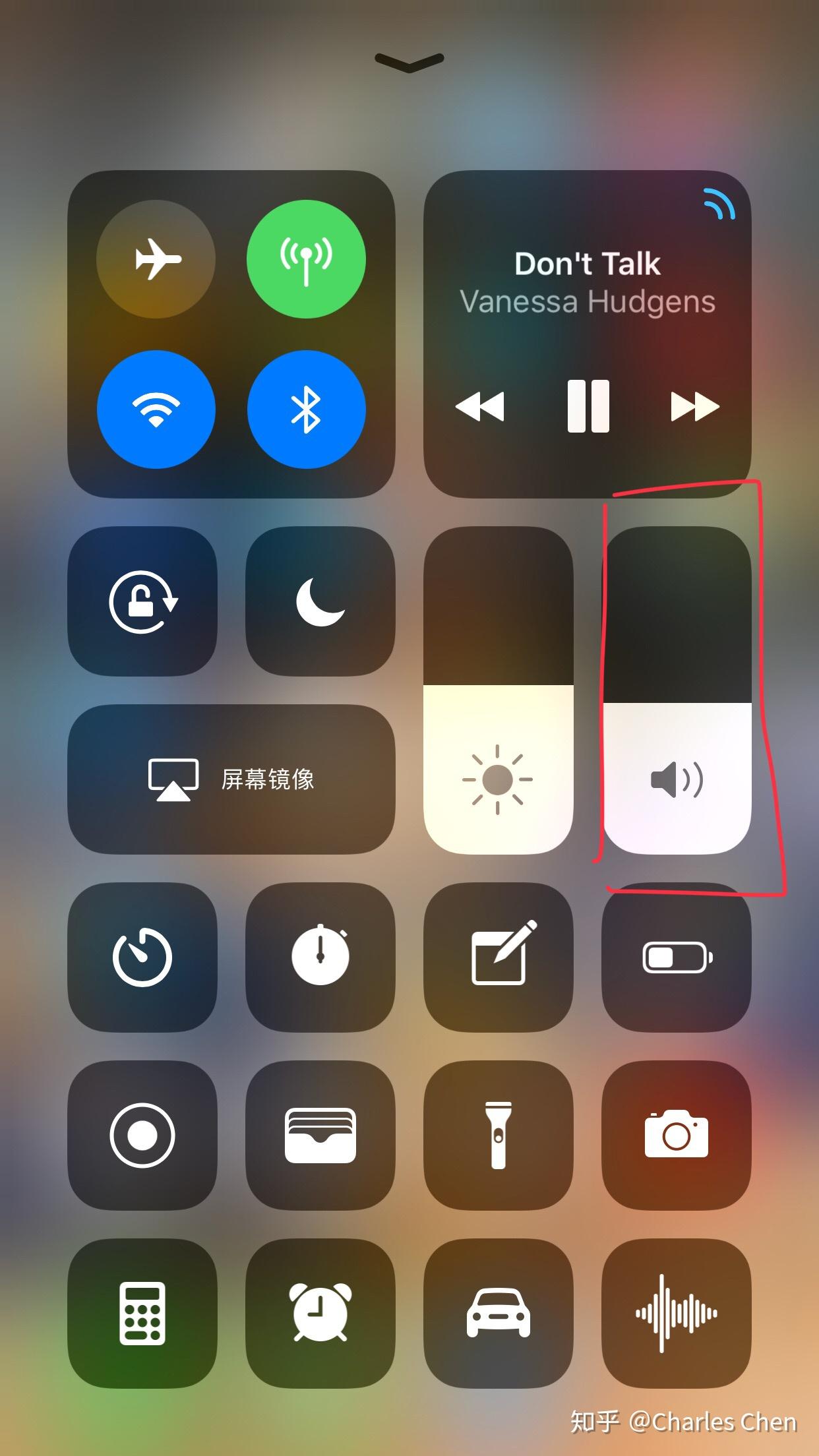The image size is (819, 1456).
Task: Tap the brightness slider
Action: point(499,690)
